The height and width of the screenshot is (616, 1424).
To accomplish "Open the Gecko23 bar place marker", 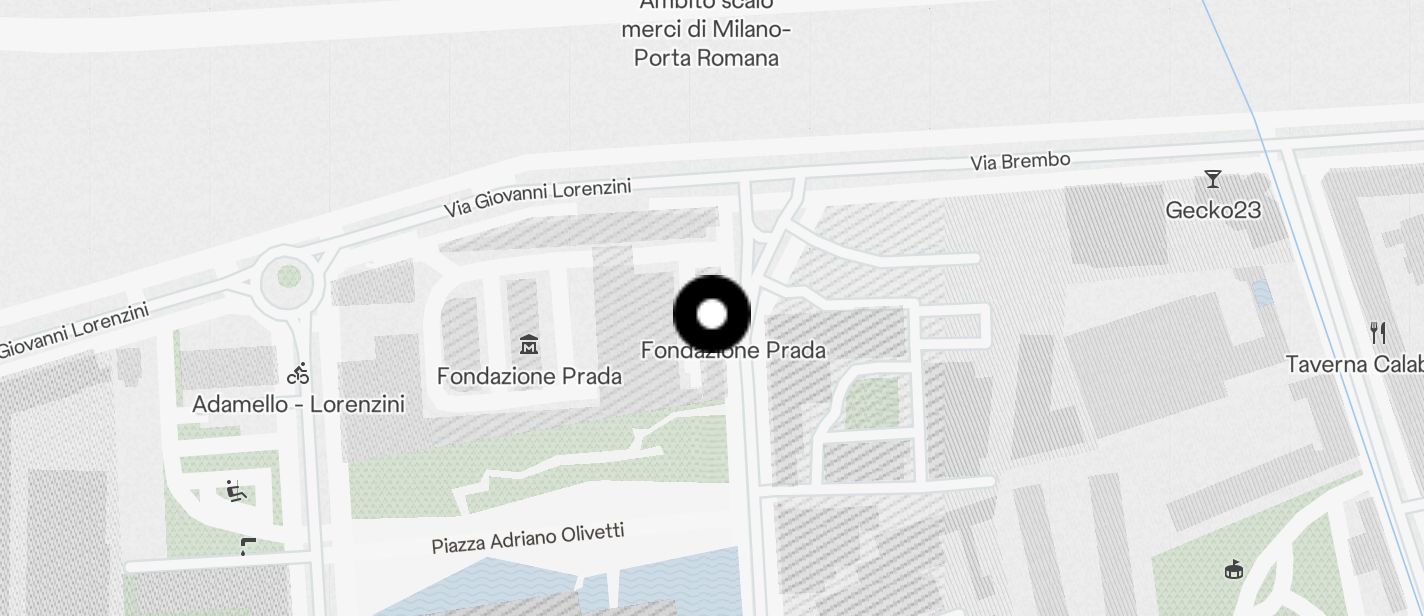I will point(1213,180).
